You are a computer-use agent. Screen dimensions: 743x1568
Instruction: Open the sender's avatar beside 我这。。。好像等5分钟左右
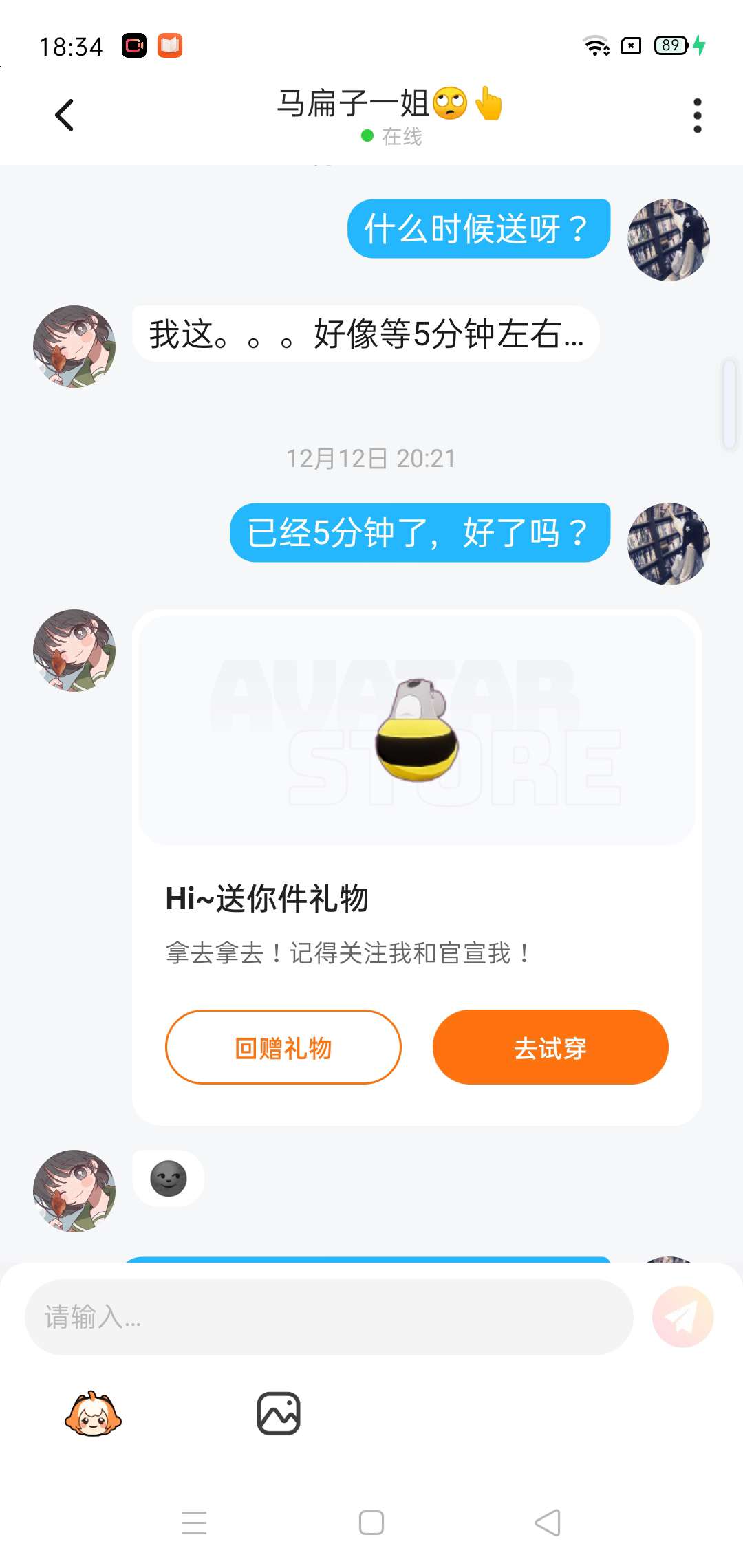74,347
